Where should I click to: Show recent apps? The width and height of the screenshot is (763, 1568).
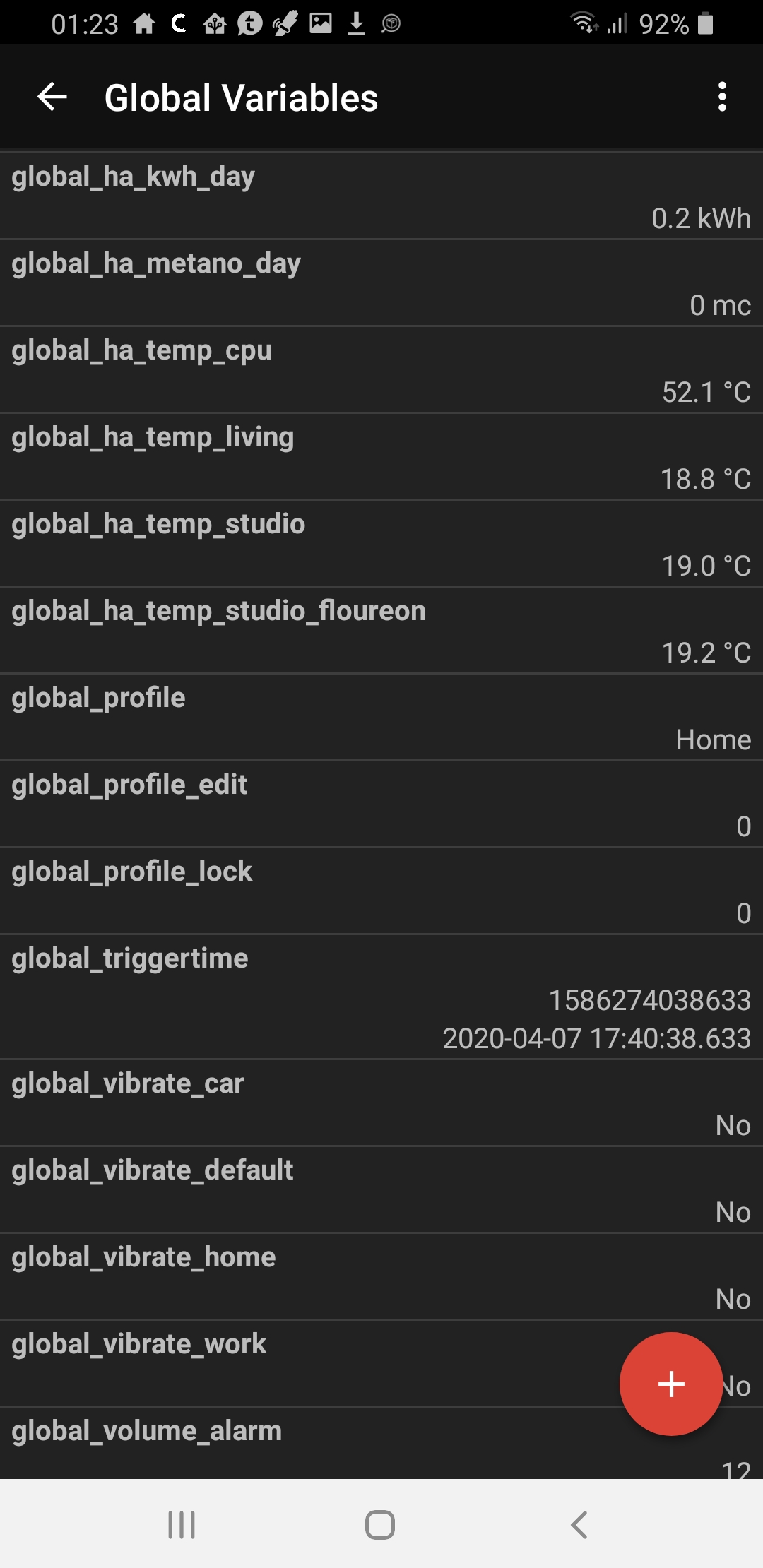tap(182, 1524)
